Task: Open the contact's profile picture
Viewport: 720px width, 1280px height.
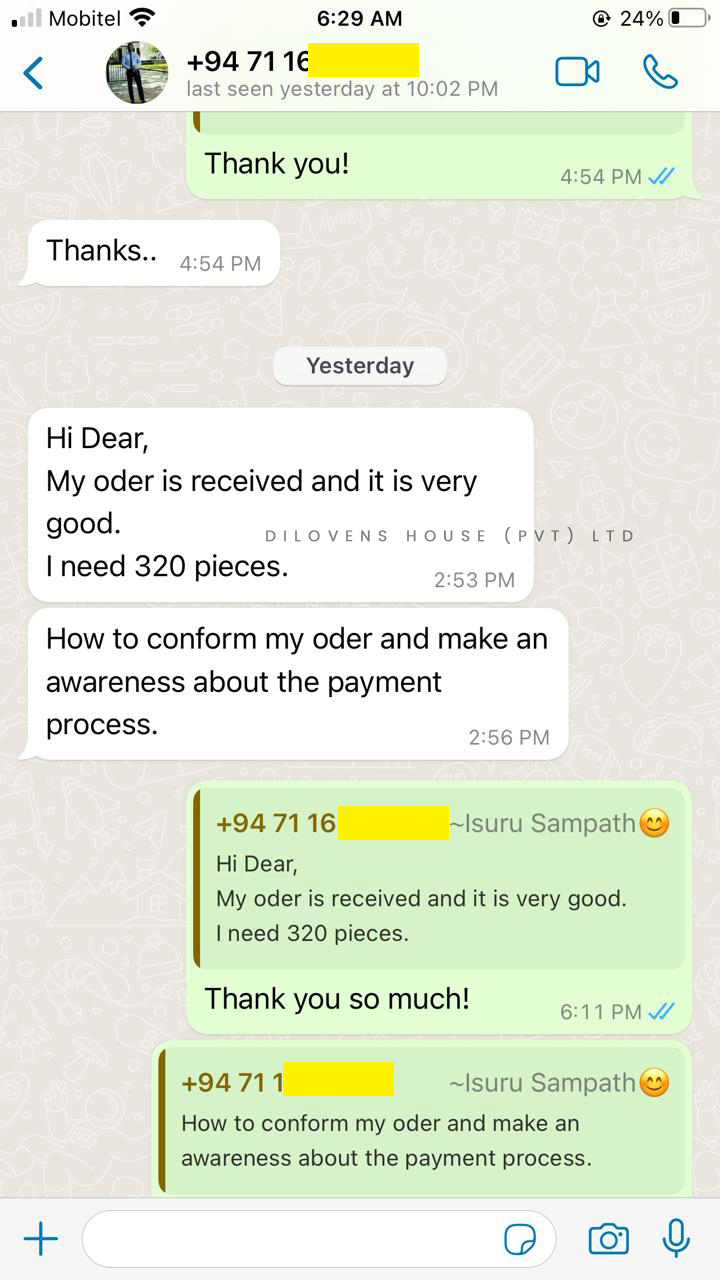Action: (137, 73)
